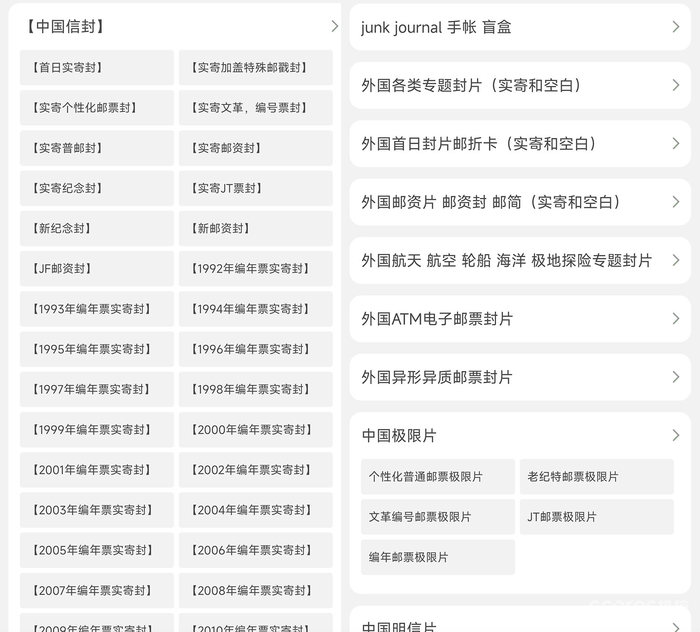The height and width of the screenshot is (632, 700).
Task: Open 外国航天 航空 轮船 专题封片 row
Action: click(520, 260)
